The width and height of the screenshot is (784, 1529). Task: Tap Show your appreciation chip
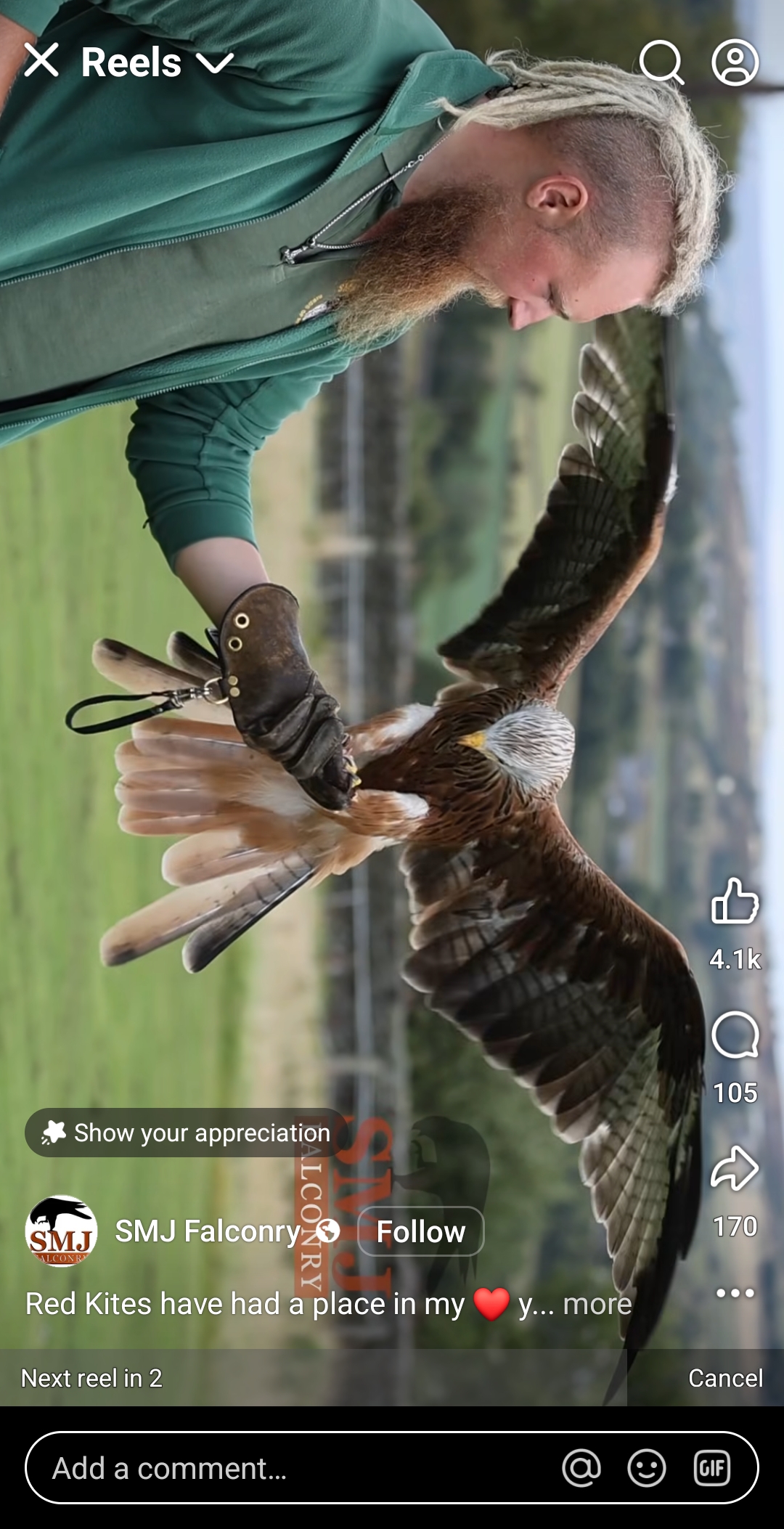186,1133
